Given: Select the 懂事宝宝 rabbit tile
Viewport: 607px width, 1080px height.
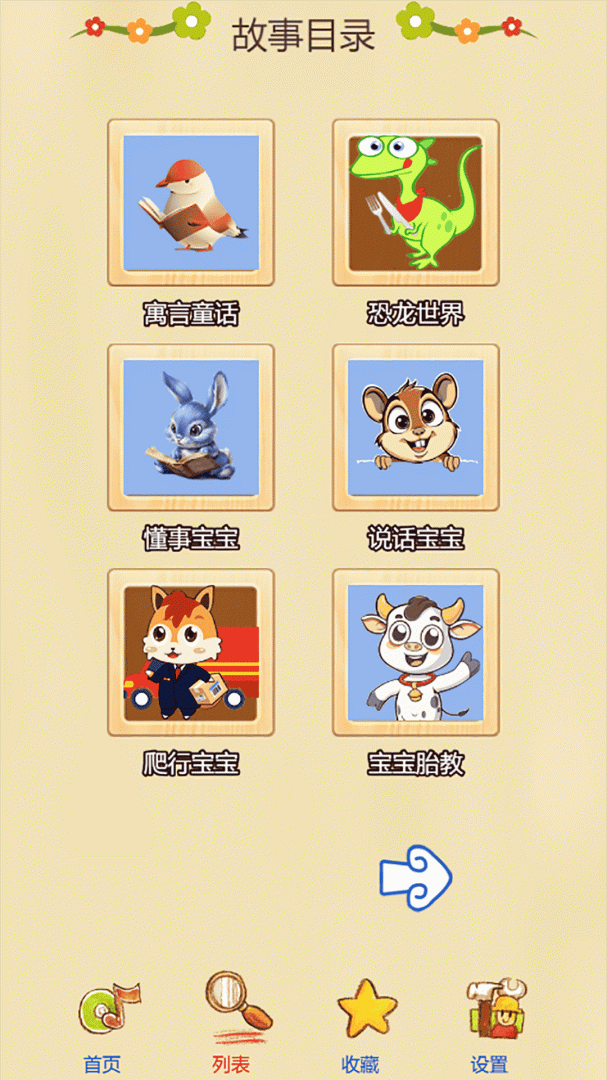Looking at the screenshot, I should (x=191, y=428).
